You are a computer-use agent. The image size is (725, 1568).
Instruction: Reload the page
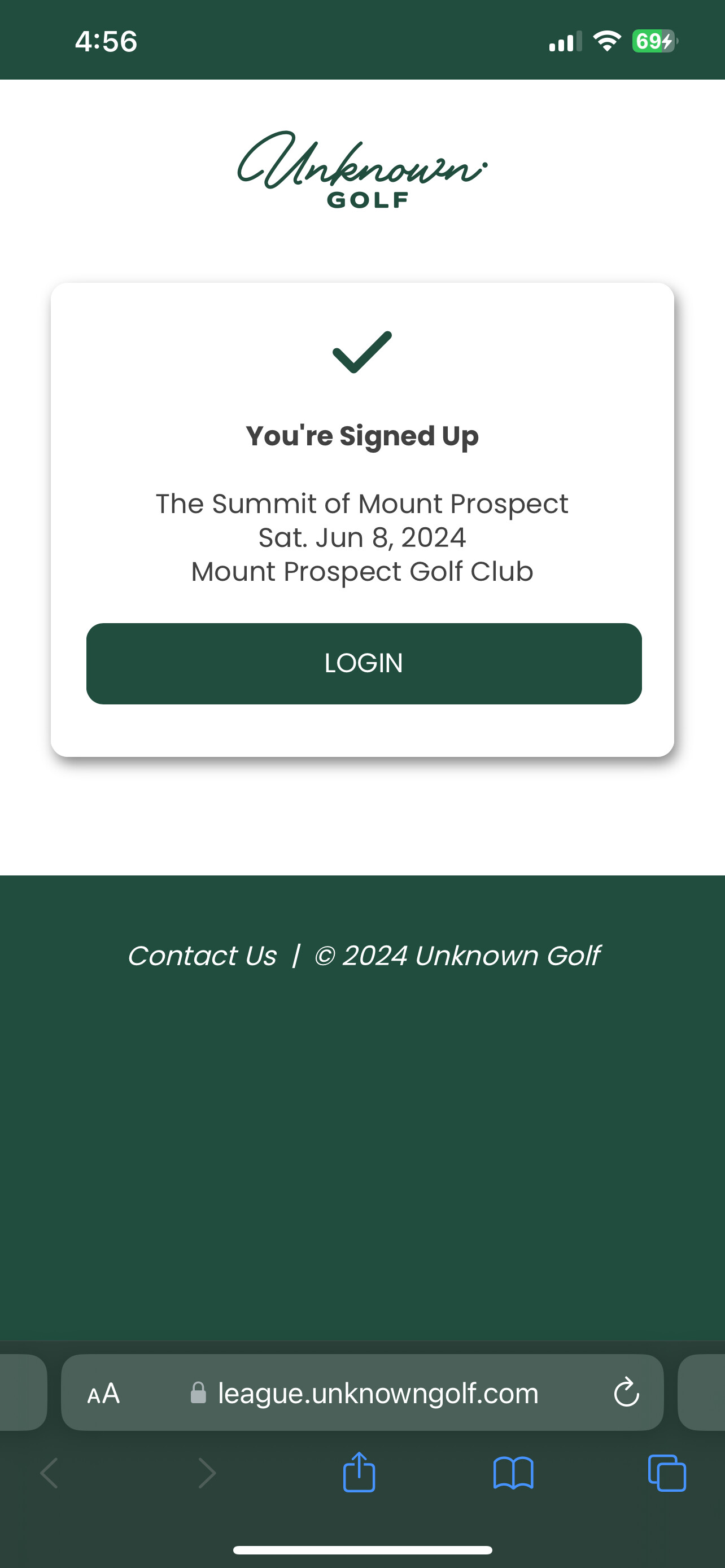coord(626,1392)
